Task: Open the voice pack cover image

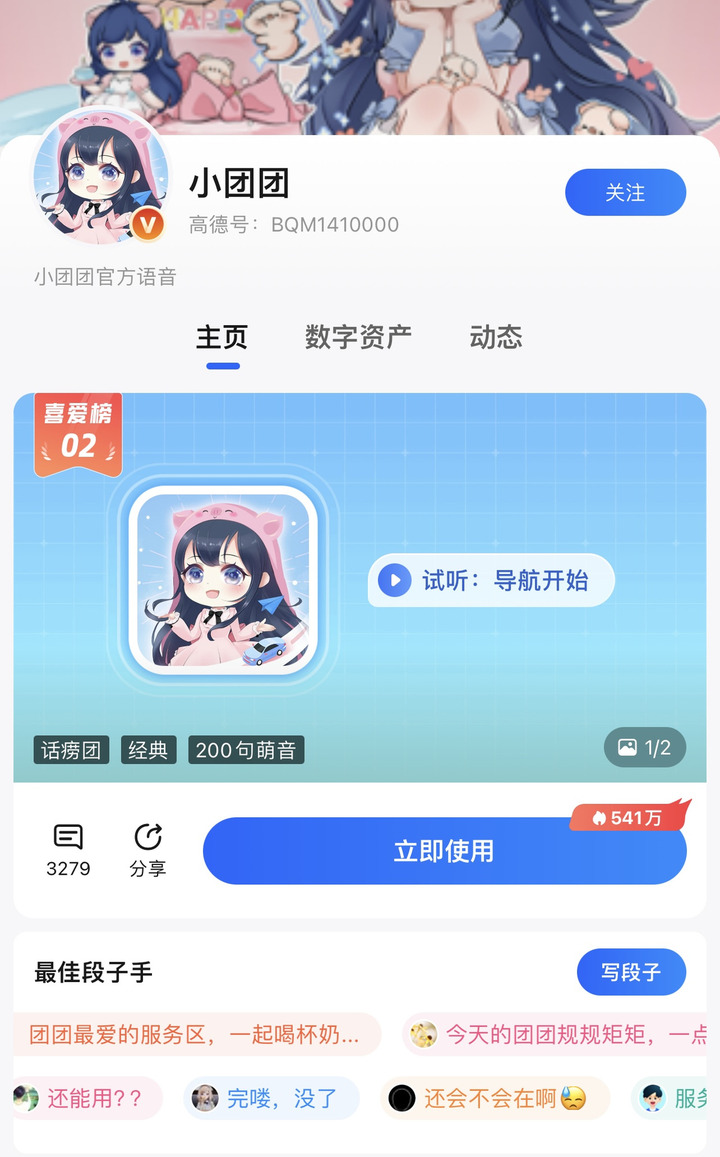Action: click(224, 580)
